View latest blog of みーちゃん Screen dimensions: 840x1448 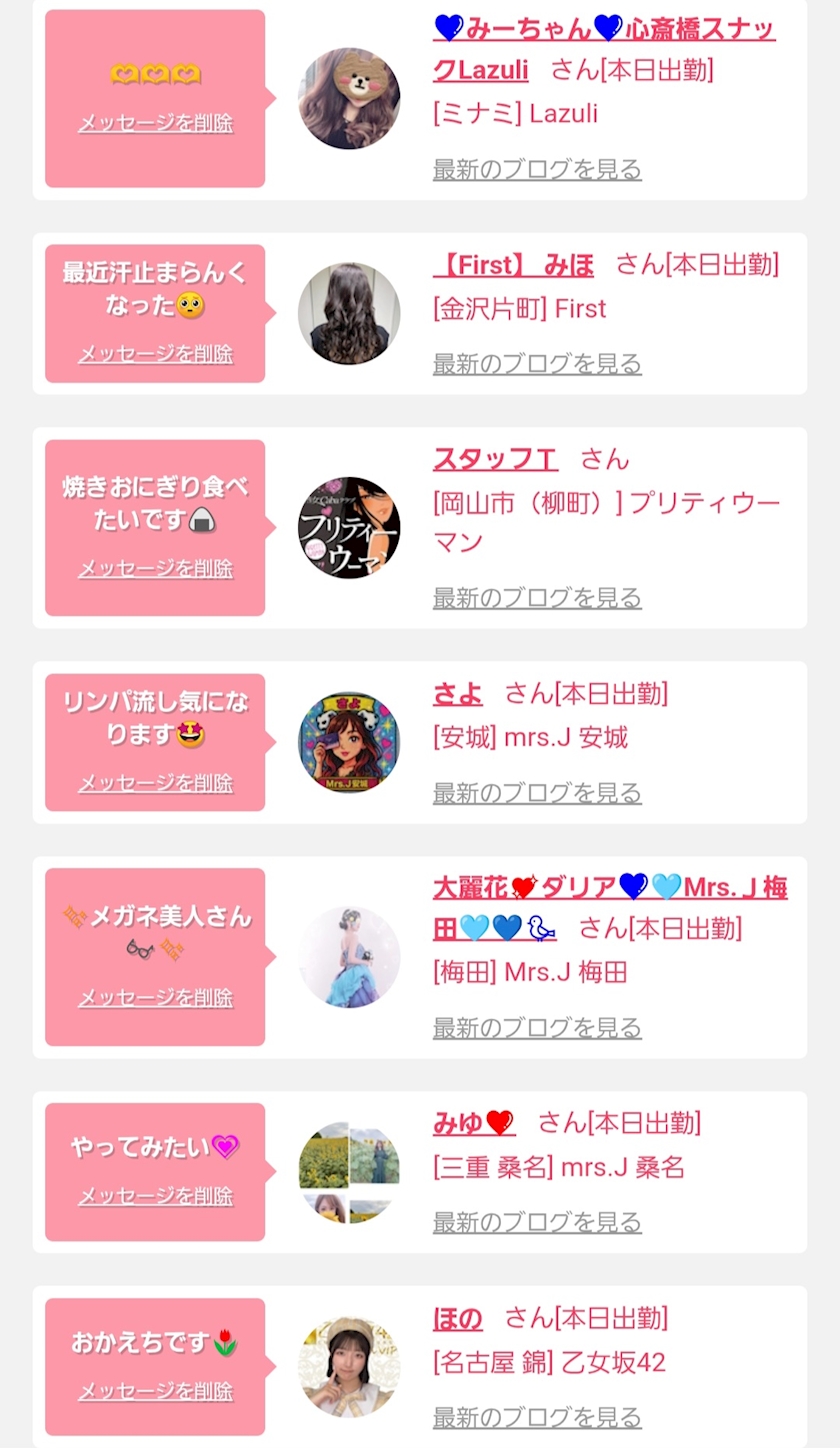(537, 169)
